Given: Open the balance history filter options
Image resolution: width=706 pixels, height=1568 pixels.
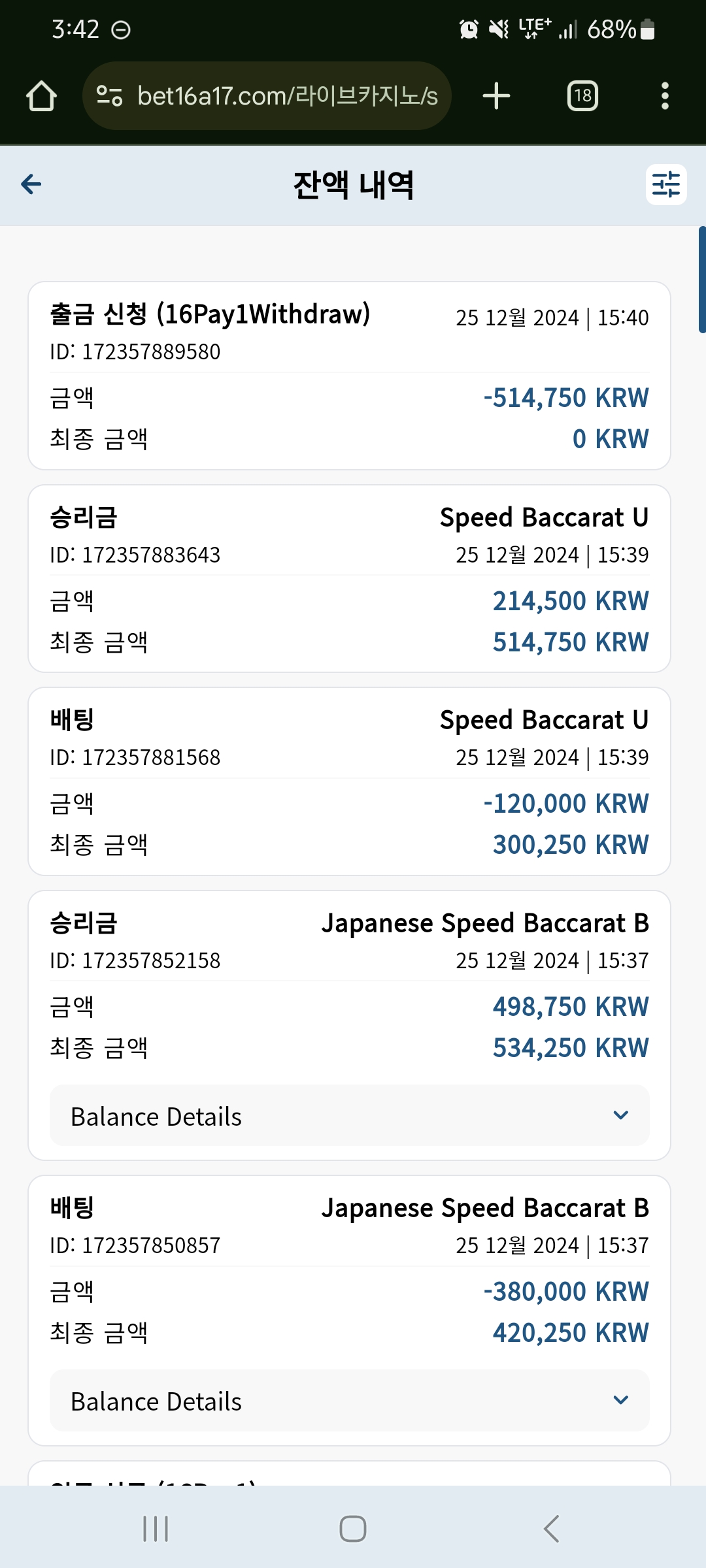Looking at the screenshot, I should click(666, 185).
